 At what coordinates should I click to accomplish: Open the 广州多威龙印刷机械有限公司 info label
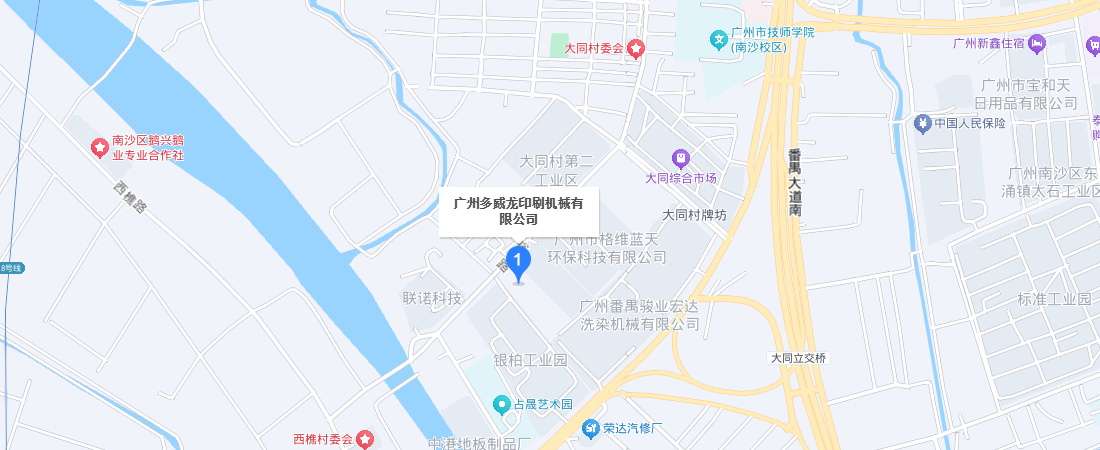(x=518, y=211)
